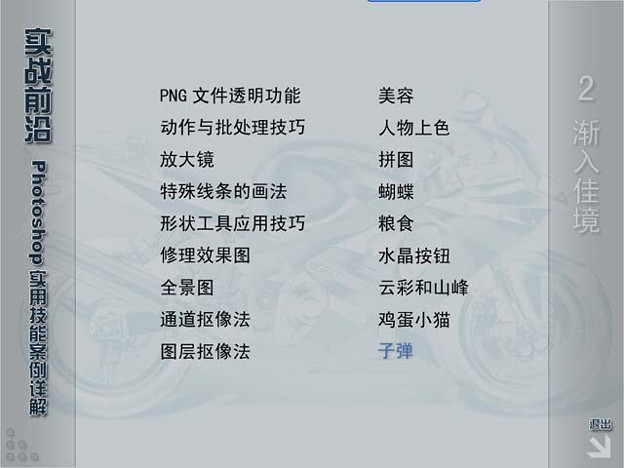
Task: Select the 修理效果图 lesson
Action: (x=205, y=255)
